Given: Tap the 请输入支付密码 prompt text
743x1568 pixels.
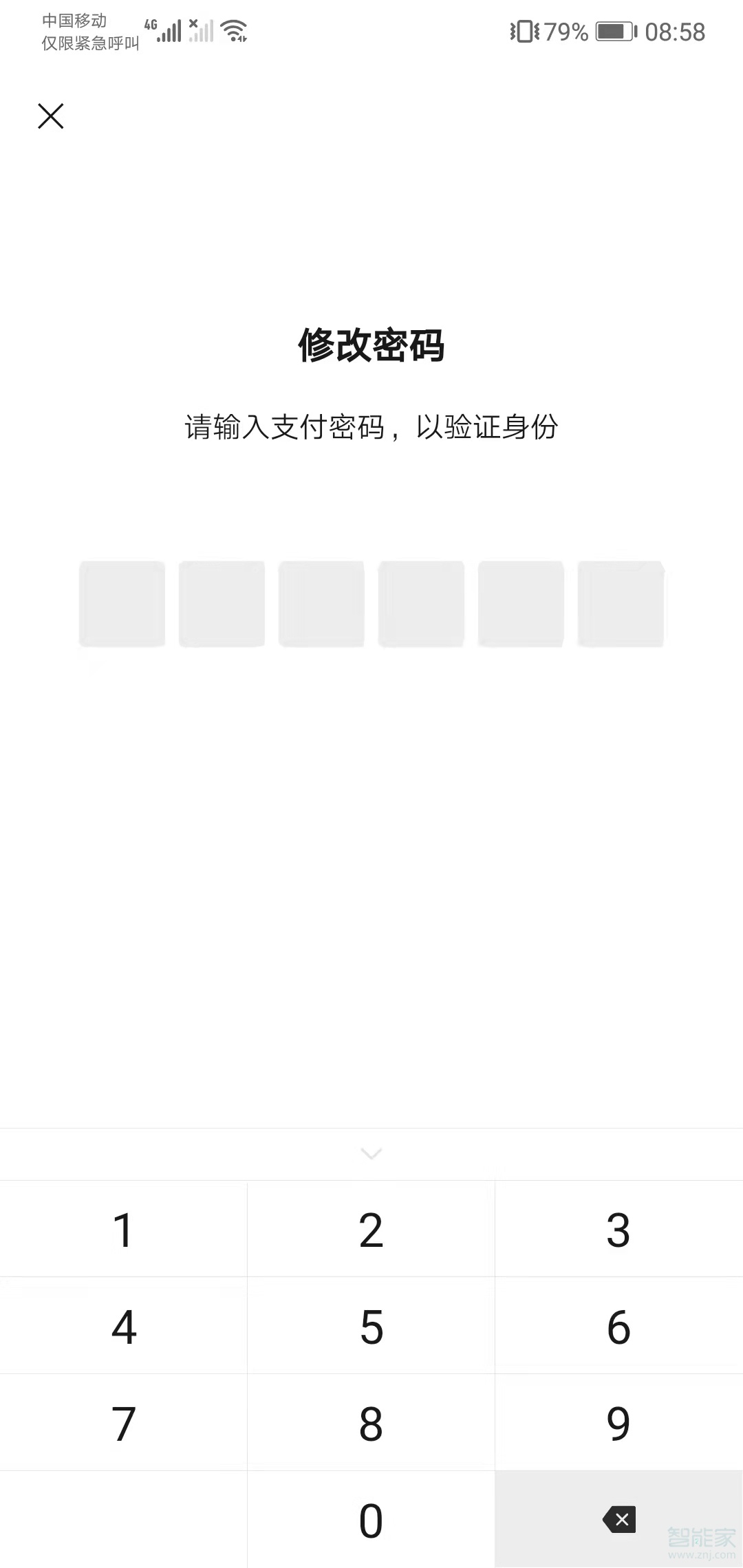Looking at the screenshot, I should [x=371, y=426].
